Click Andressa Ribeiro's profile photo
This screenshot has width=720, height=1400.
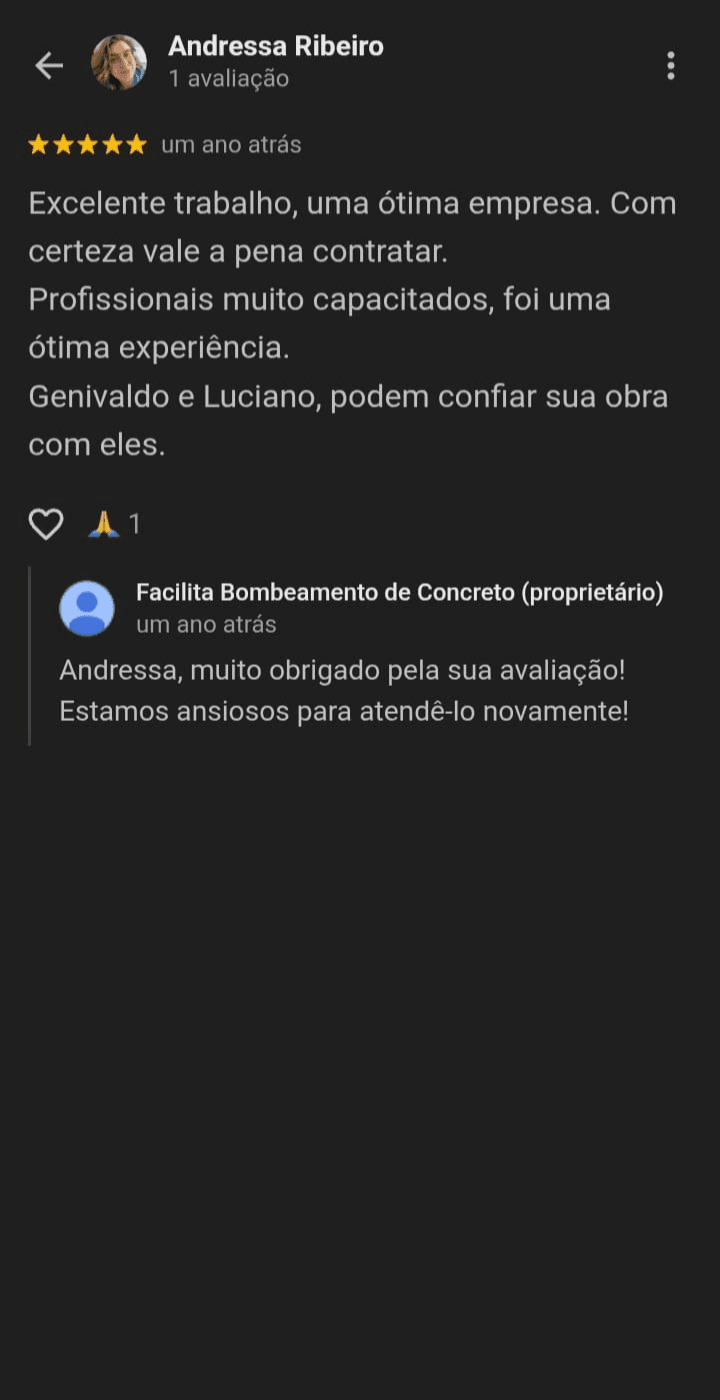(x=121, y=61)
